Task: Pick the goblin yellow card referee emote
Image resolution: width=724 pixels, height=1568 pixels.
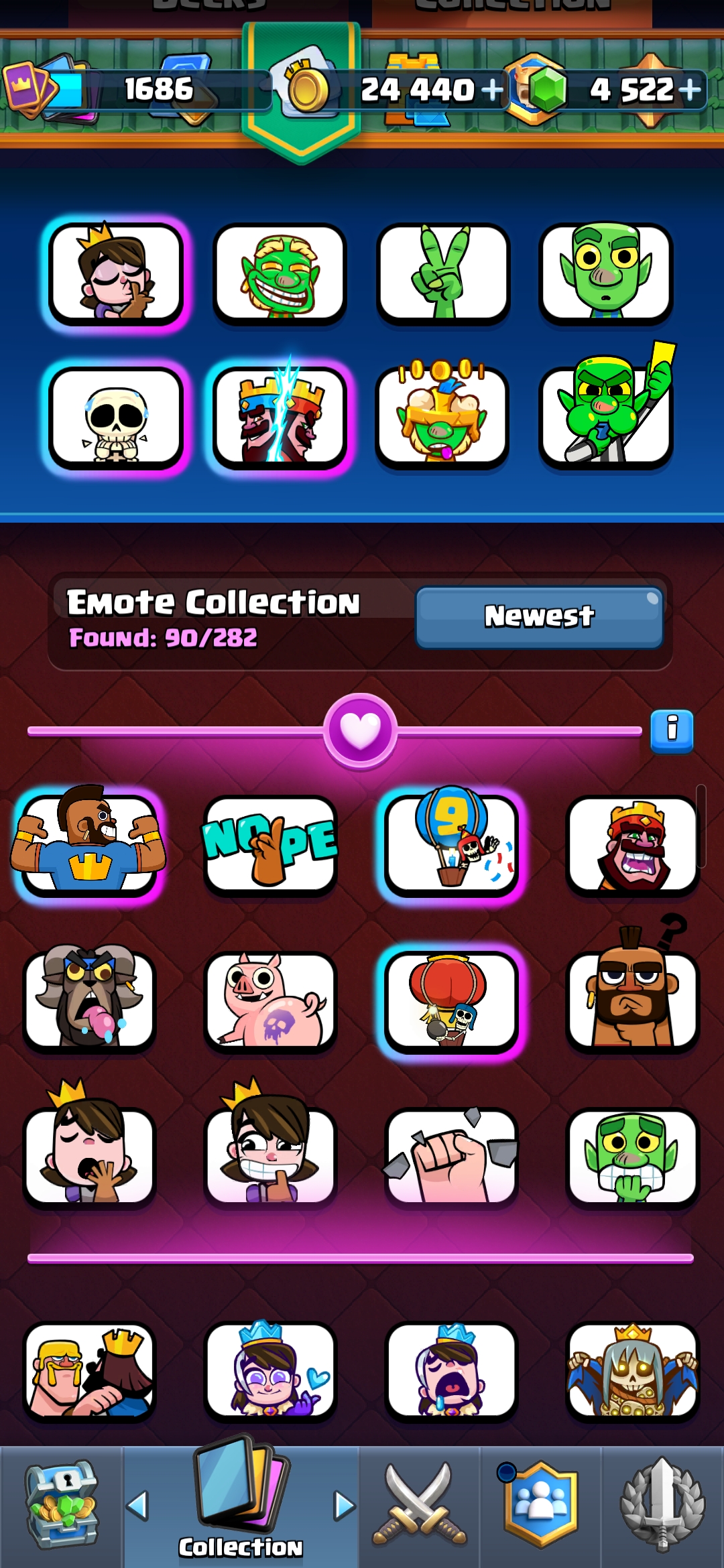Action: [607, 409]
